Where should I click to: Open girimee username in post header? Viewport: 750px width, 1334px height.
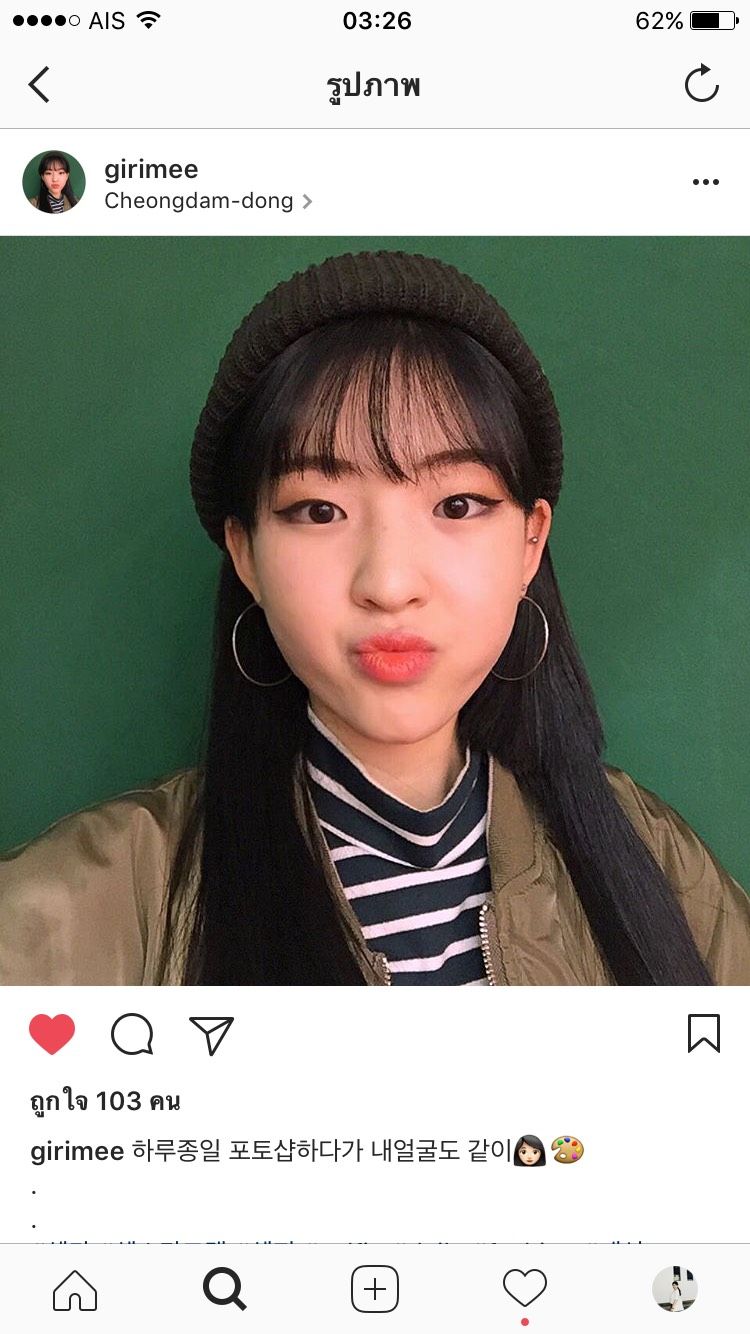(151, 168)
